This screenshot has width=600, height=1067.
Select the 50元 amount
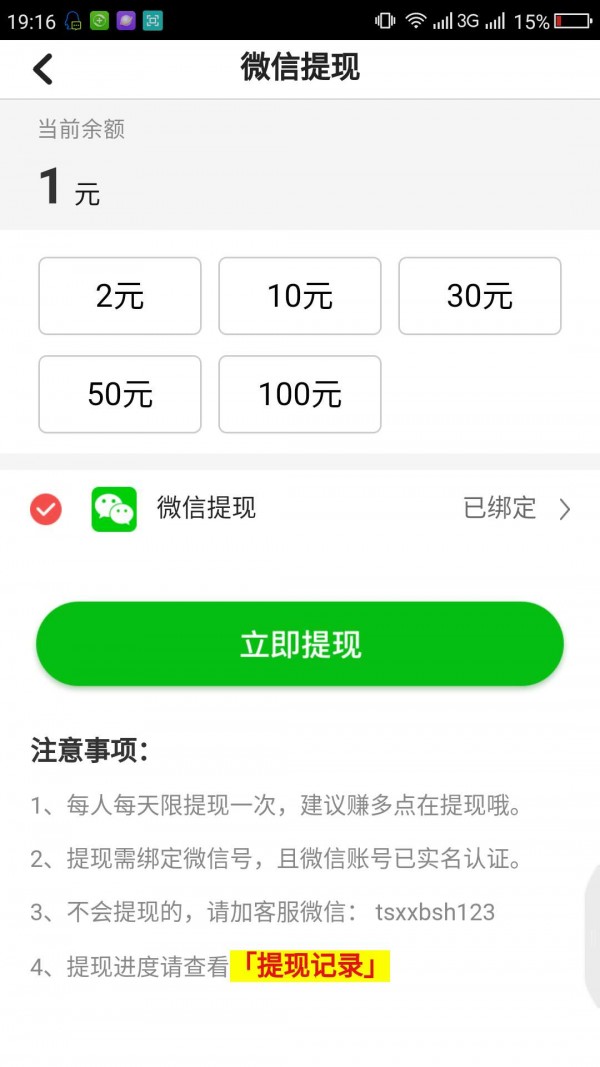(x=120, y=394)
